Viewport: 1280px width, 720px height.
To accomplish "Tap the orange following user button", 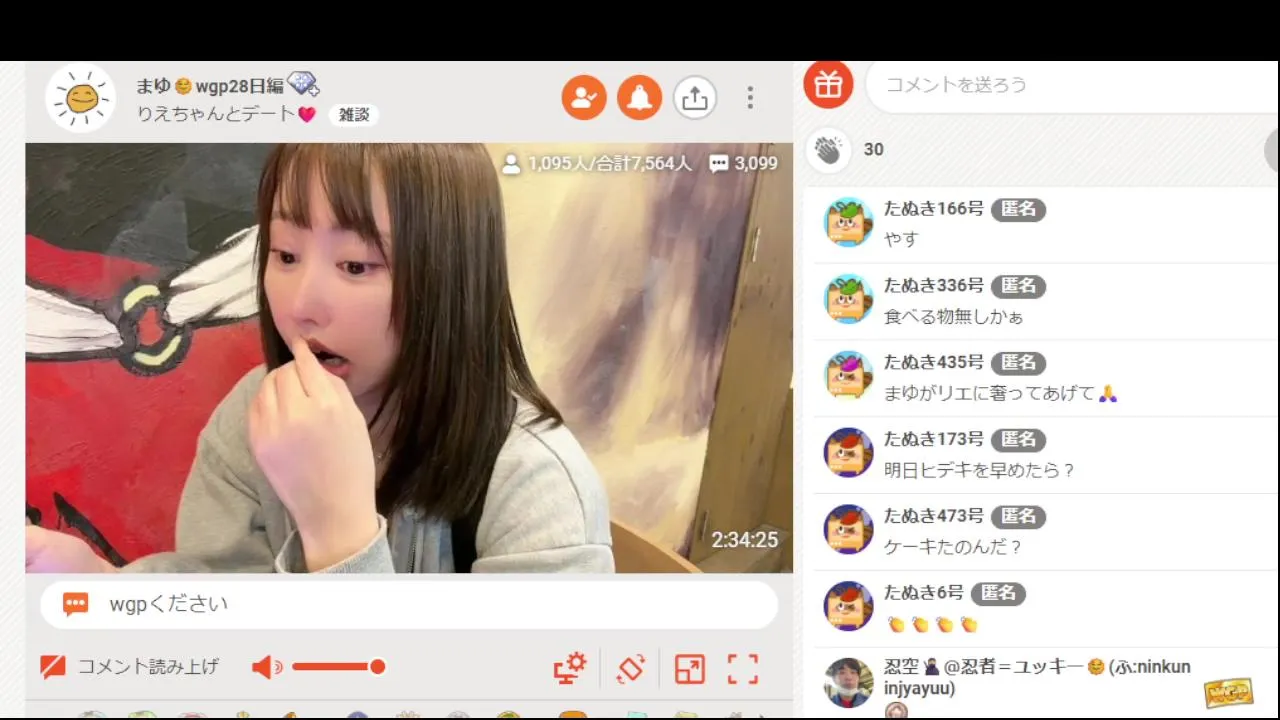I will (x=584, y=98).
